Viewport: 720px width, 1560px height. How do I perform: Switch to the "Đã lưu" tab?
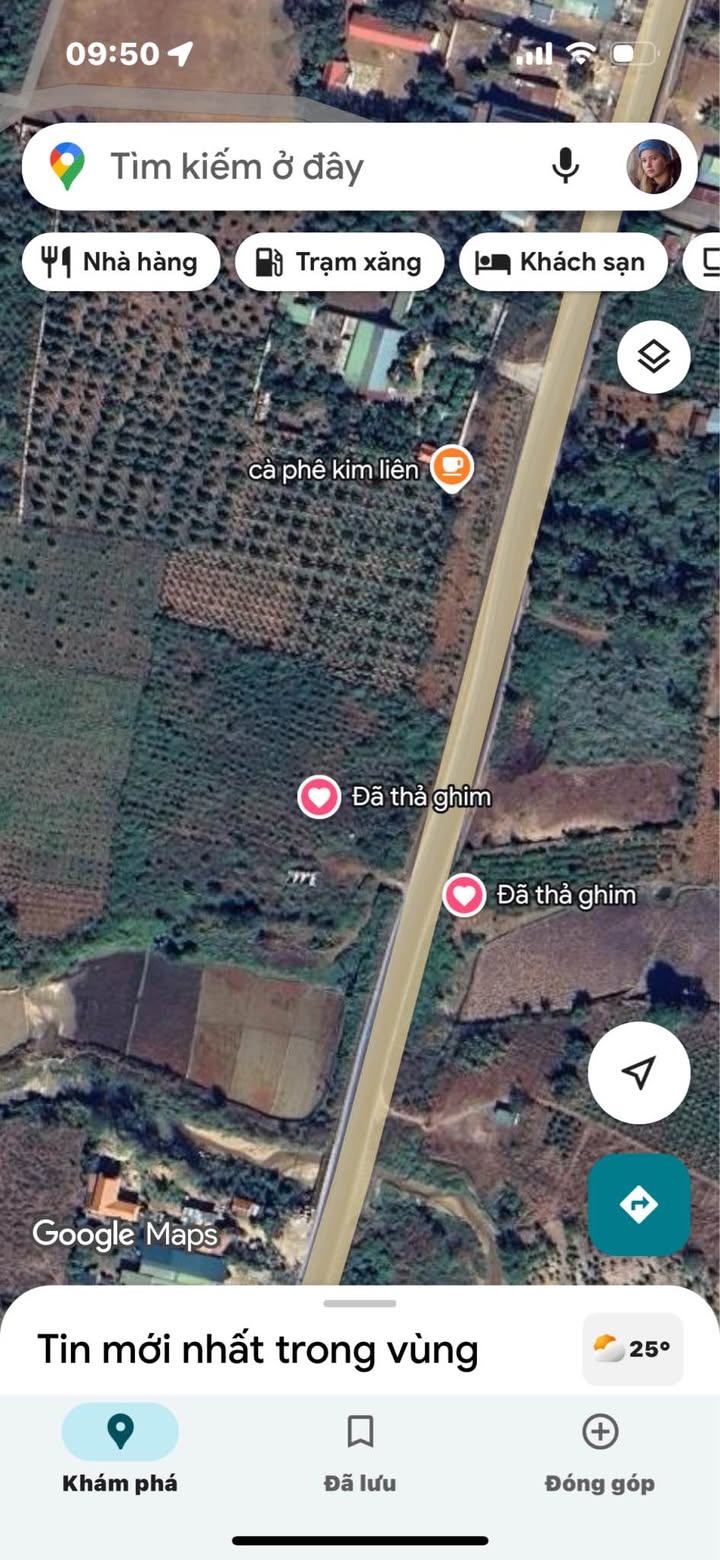(x=360, y=1448)
